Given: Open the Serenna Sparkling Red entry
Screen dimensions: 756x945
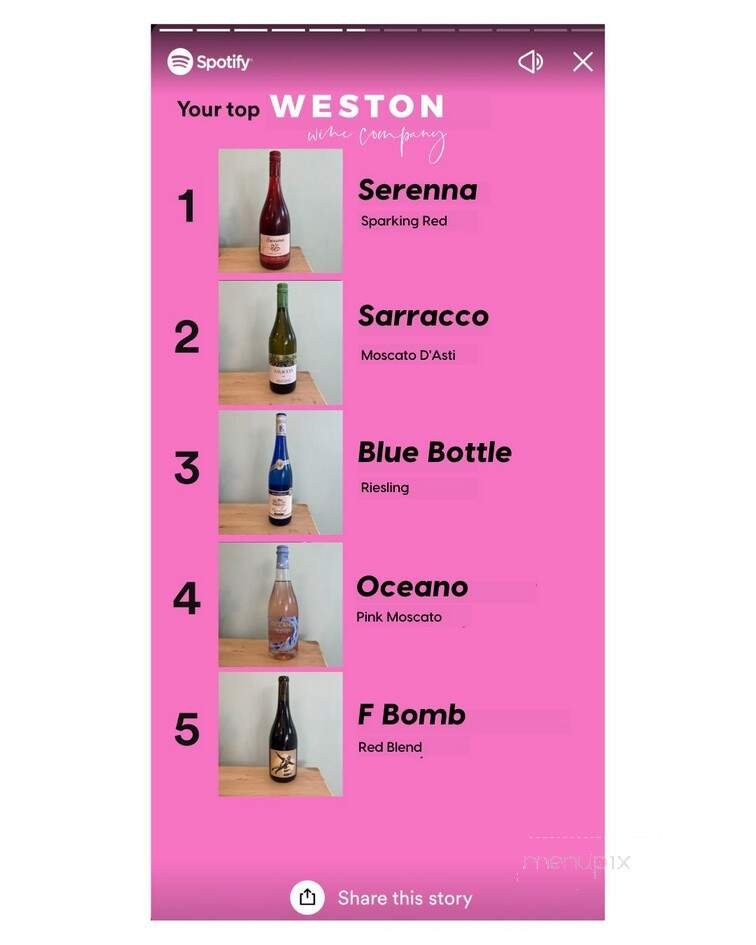Looking at the screenshot, I should click(418, 192).
